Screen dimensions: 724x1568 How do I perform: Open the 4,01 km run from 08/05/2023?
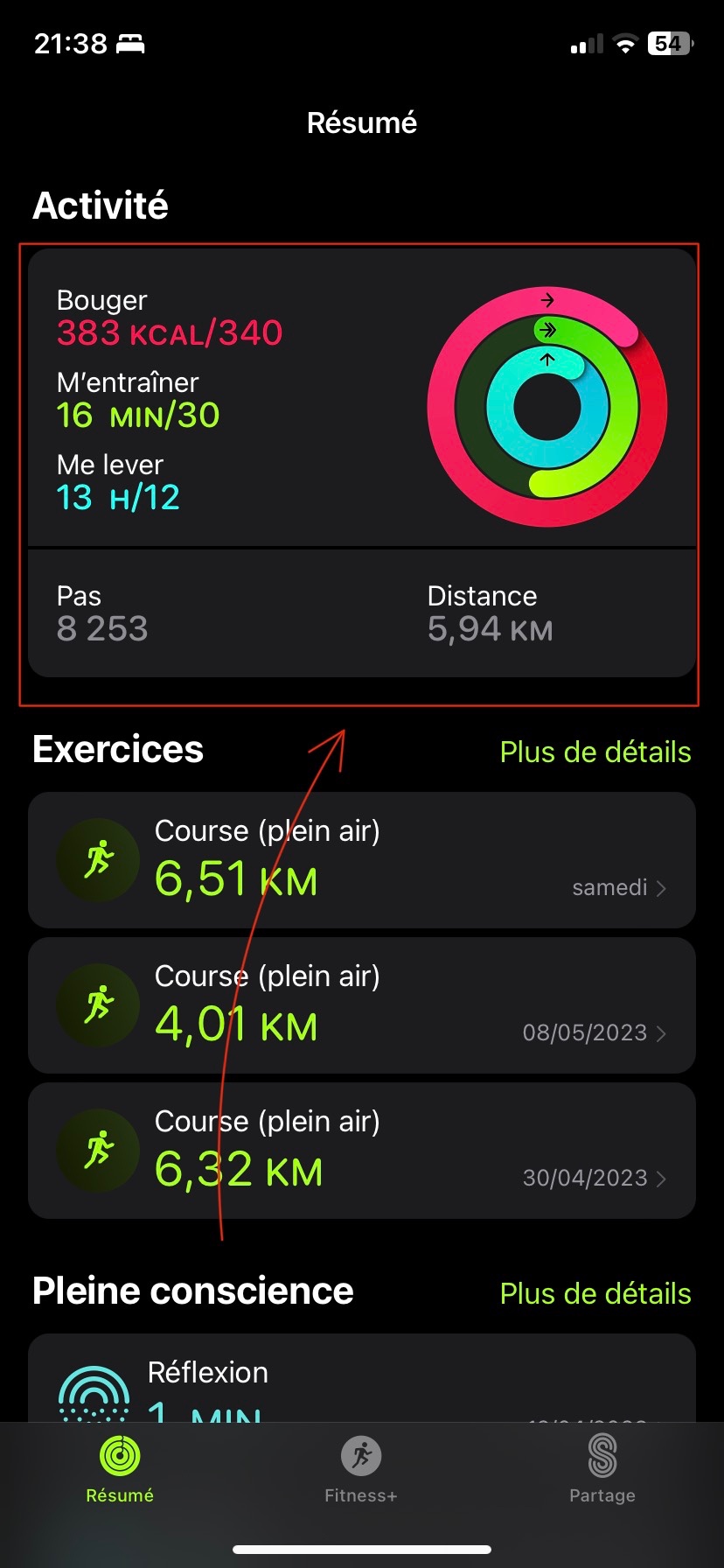pyautogui.click(x=361, y=1005)
